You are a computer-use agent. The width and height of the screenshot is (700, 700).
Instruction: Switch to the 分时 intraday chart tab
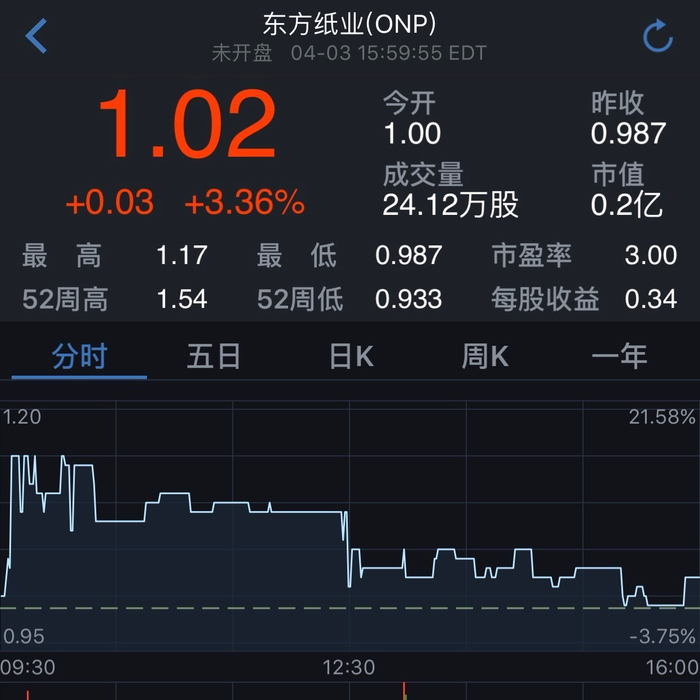[79, 356]
